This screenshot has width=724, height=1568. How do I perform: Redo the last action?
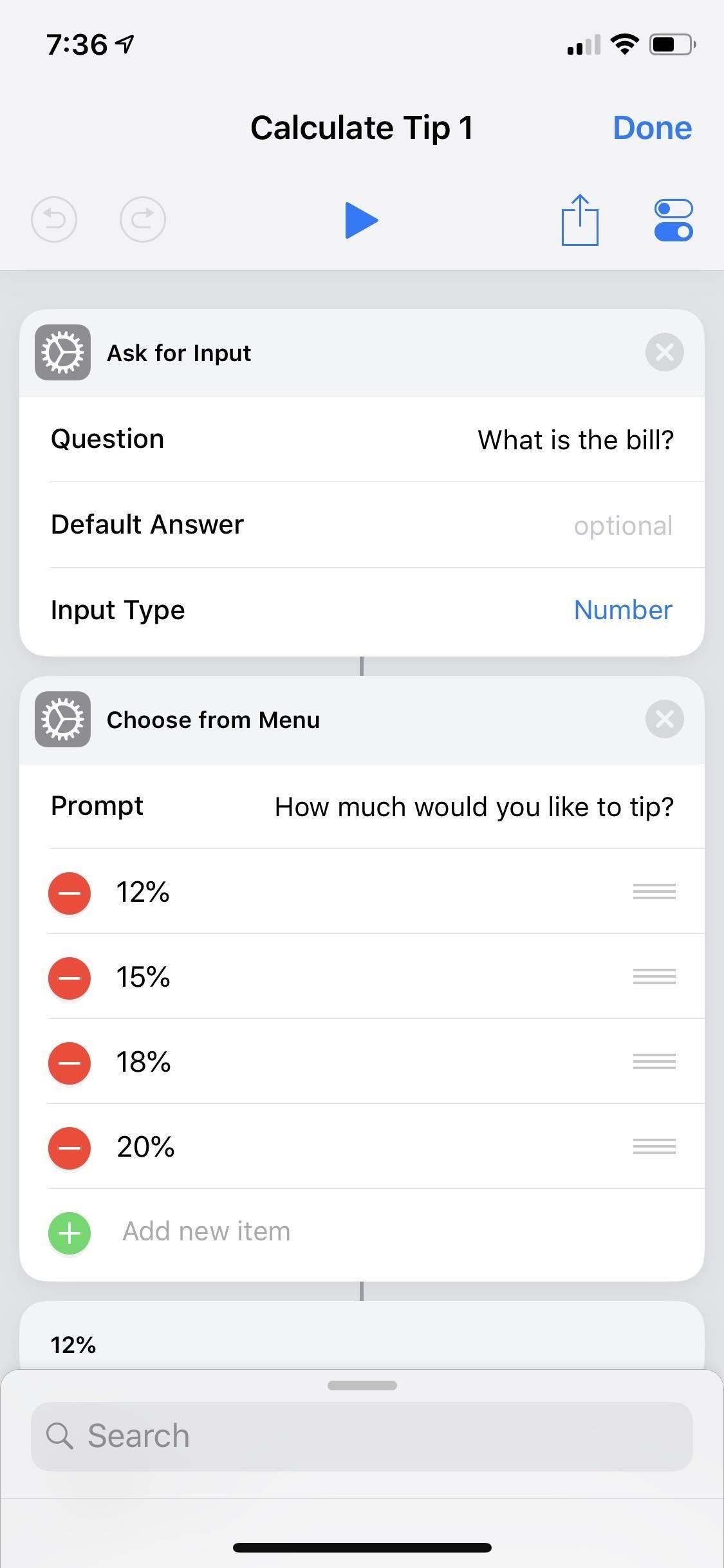(143, 219)
